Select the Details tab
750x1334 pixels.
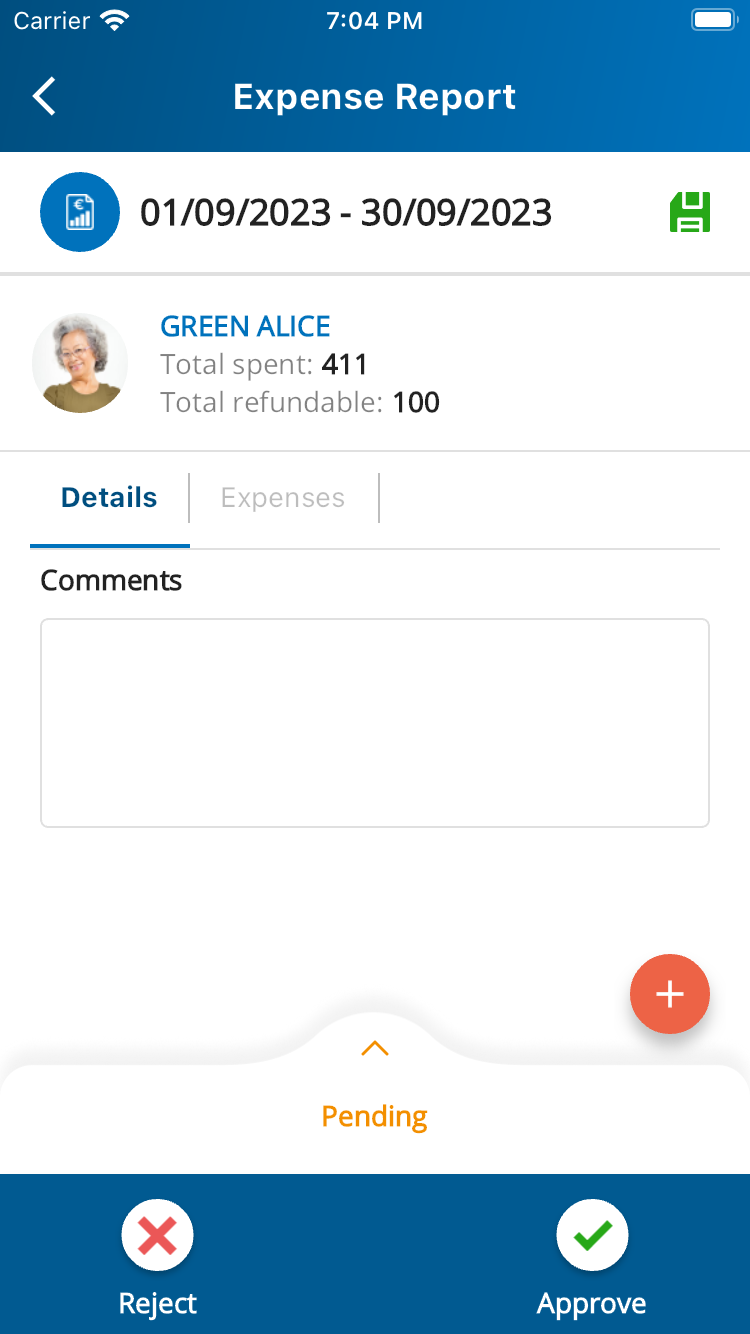[109, 498]
